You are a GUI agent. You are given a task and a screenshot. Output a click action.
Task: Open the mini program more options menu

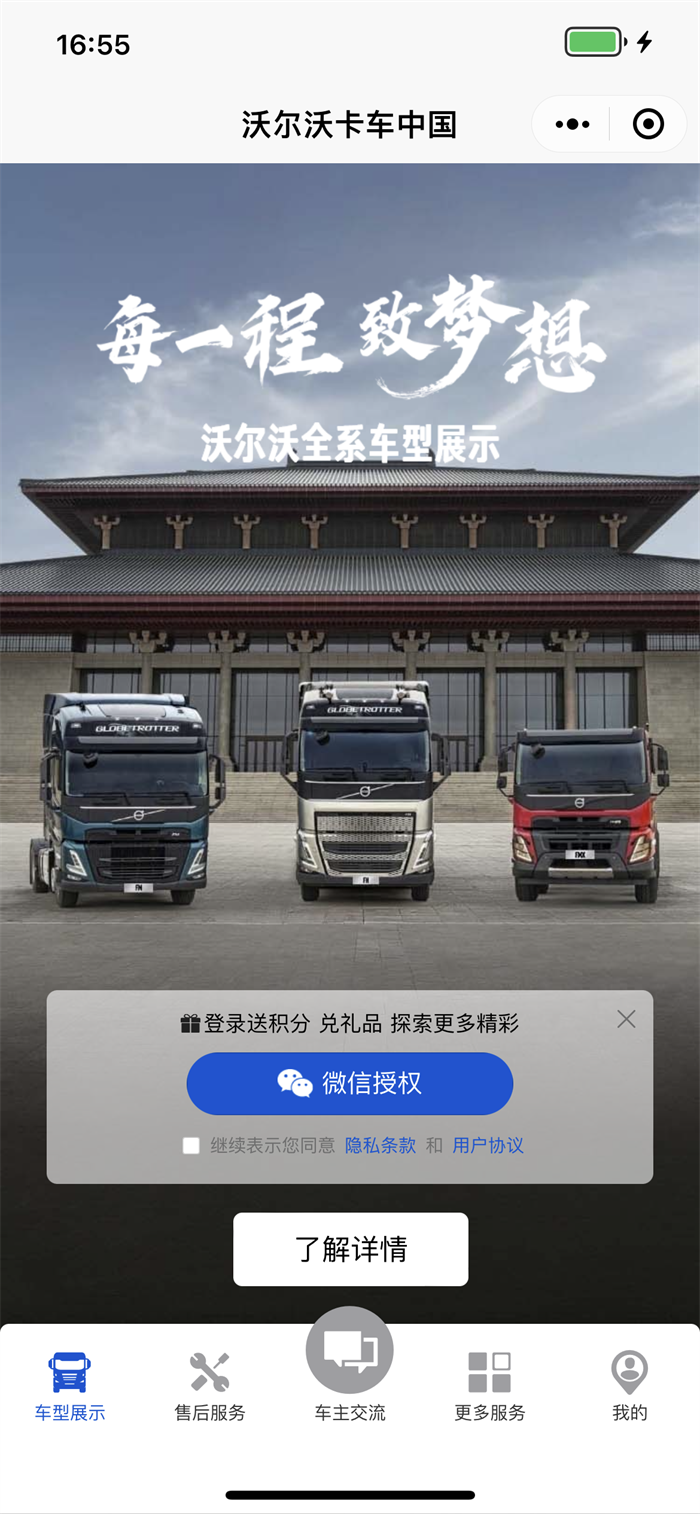click(572, 125)
